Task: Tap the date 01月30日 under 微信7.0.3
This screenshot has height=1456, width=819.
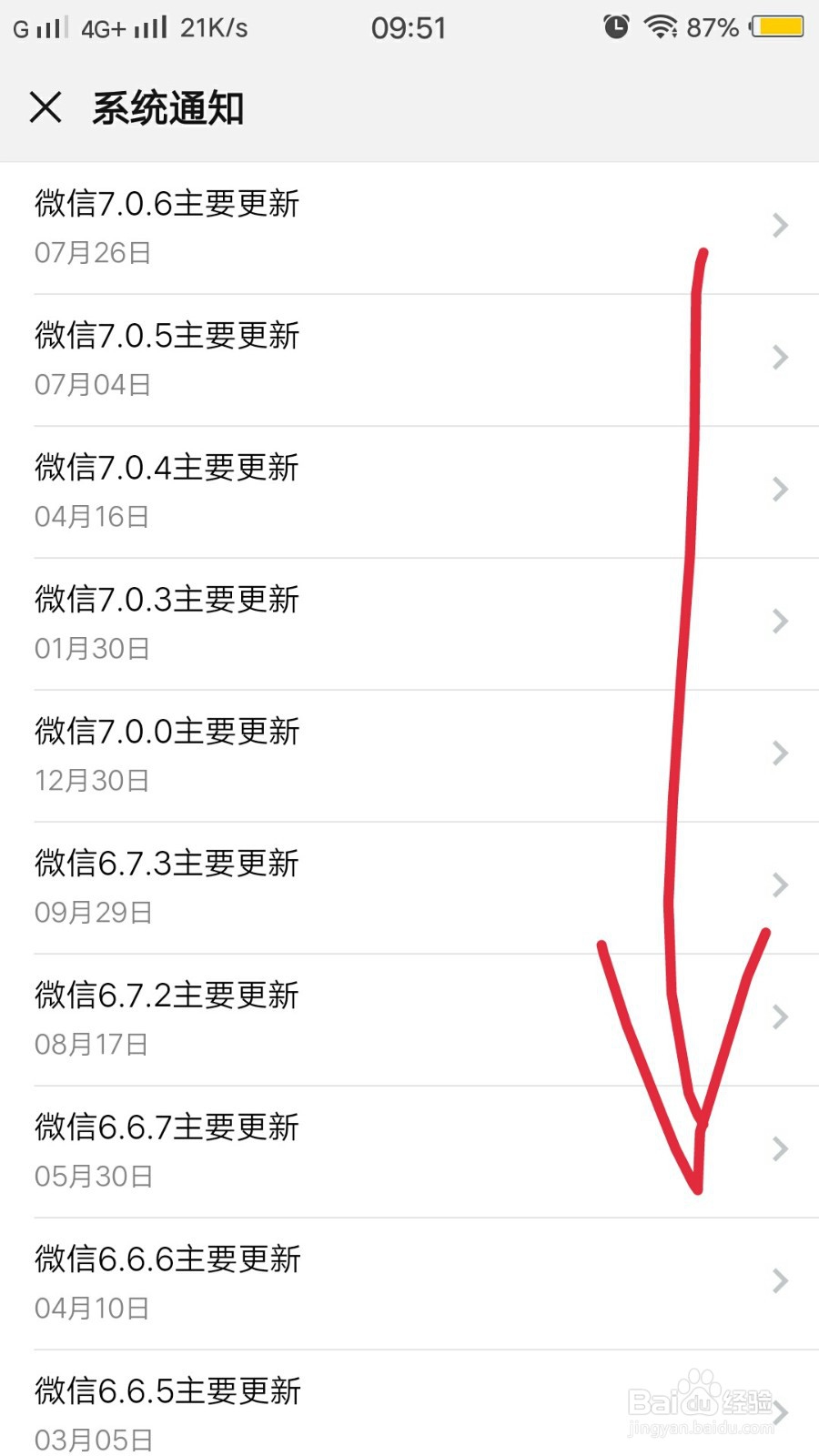Action: [92, 648]
